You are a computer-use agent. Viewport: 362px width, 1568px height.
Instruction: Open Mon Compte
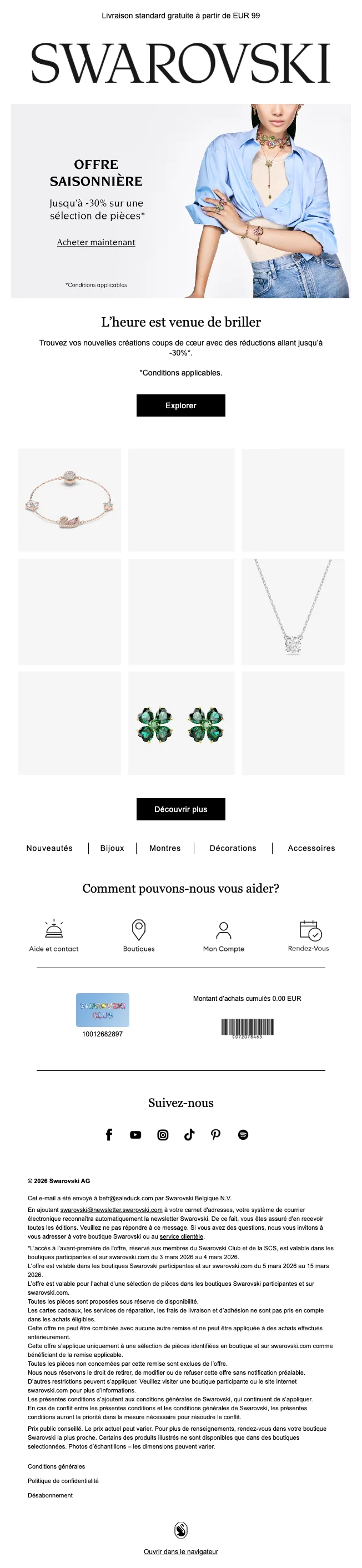(x=223, y=935)
